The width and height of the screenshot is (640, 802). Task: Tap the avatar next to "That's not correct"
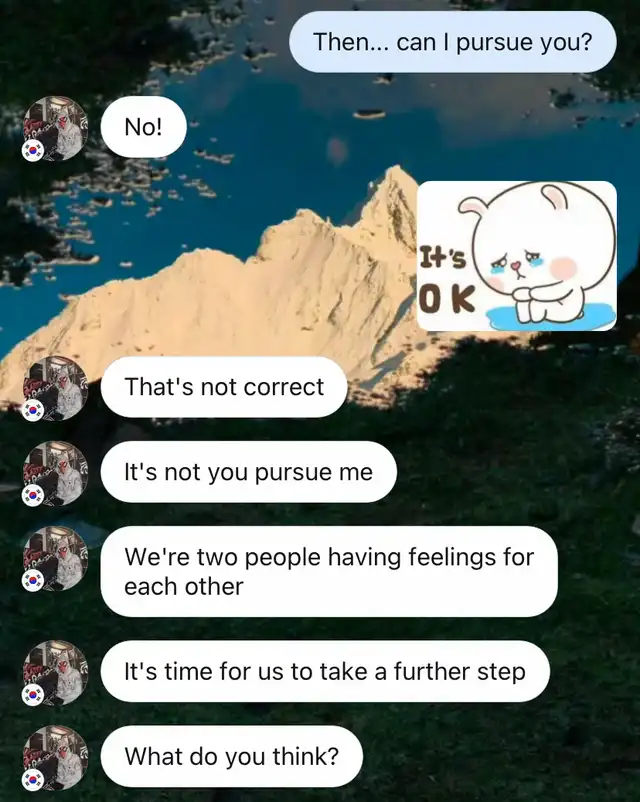coord(55,388)
